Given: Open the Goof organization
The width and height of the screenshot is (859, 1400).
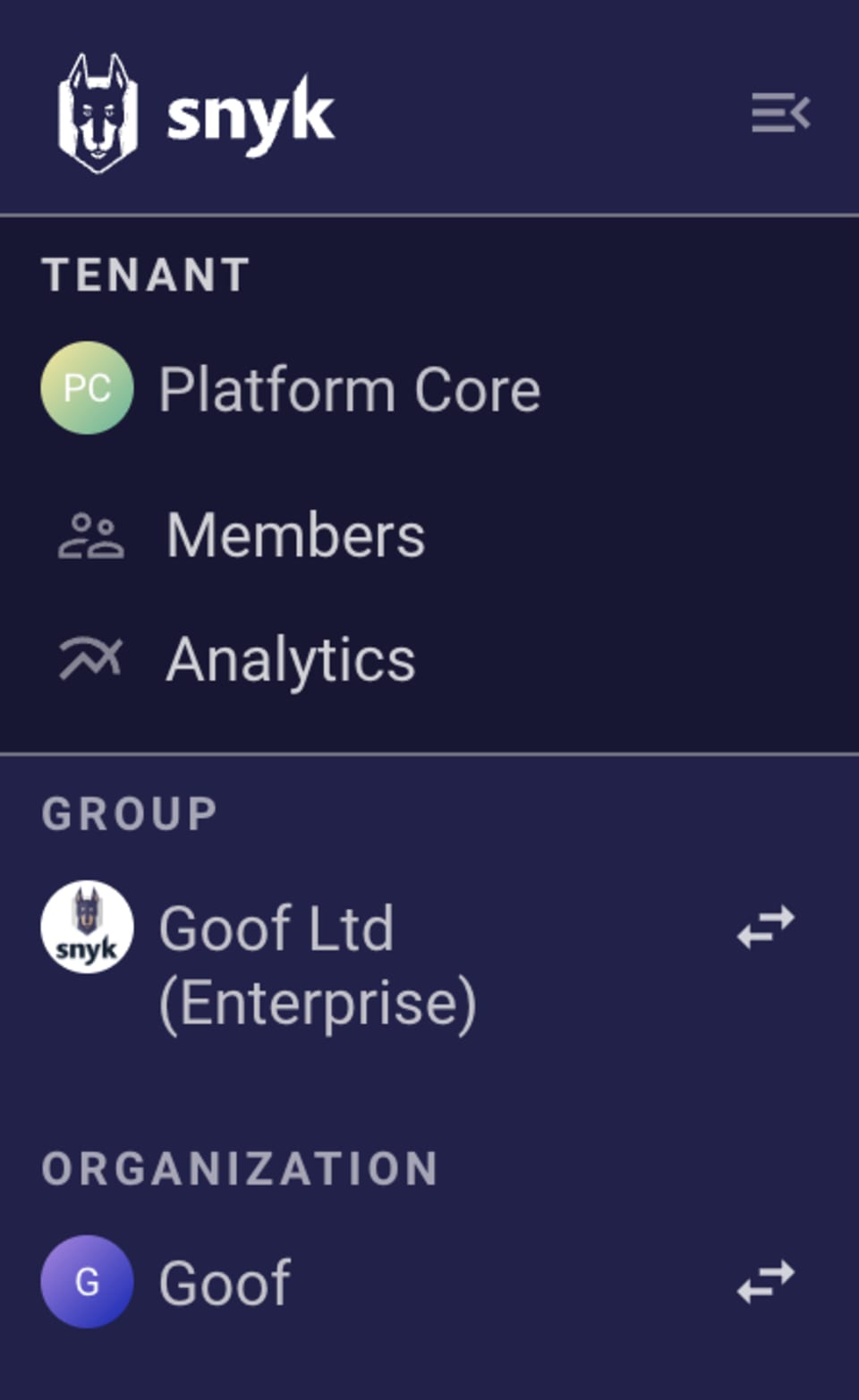Looking at the screenshot, I should 166,1282.
